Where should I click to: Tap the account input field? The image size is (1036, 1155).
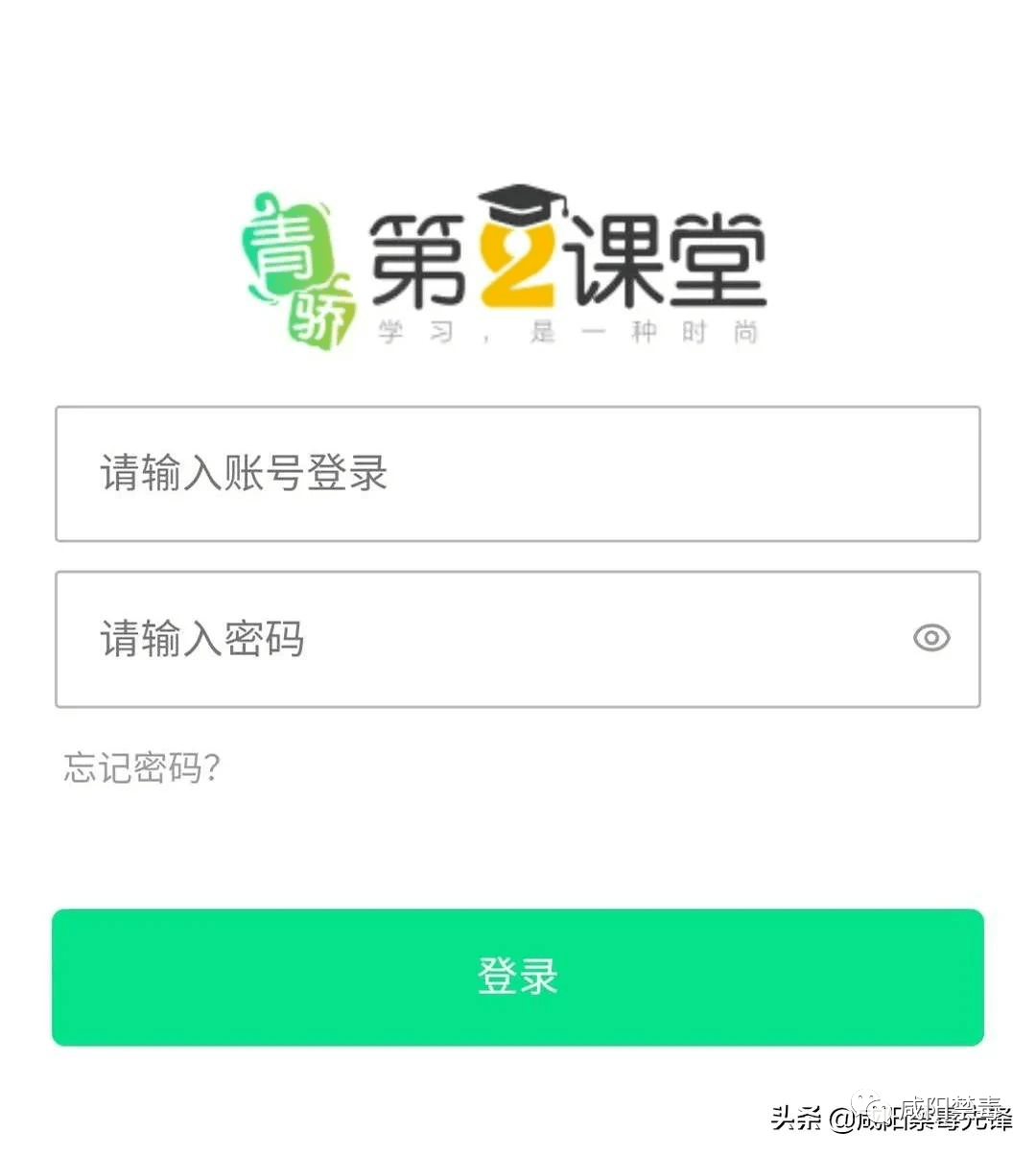[x=518, y=474]
